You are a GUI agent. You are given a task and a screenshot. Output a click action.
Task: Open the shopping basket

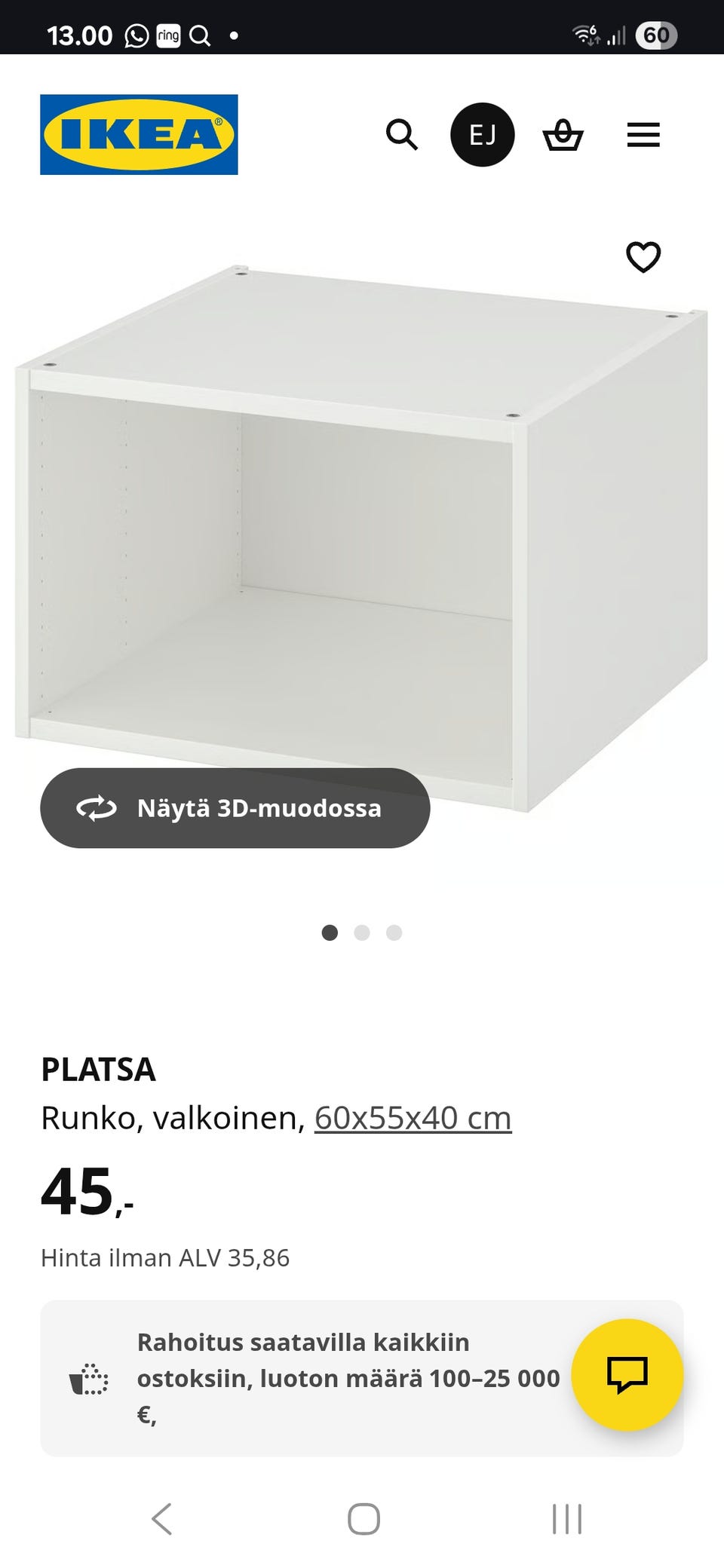563,134
